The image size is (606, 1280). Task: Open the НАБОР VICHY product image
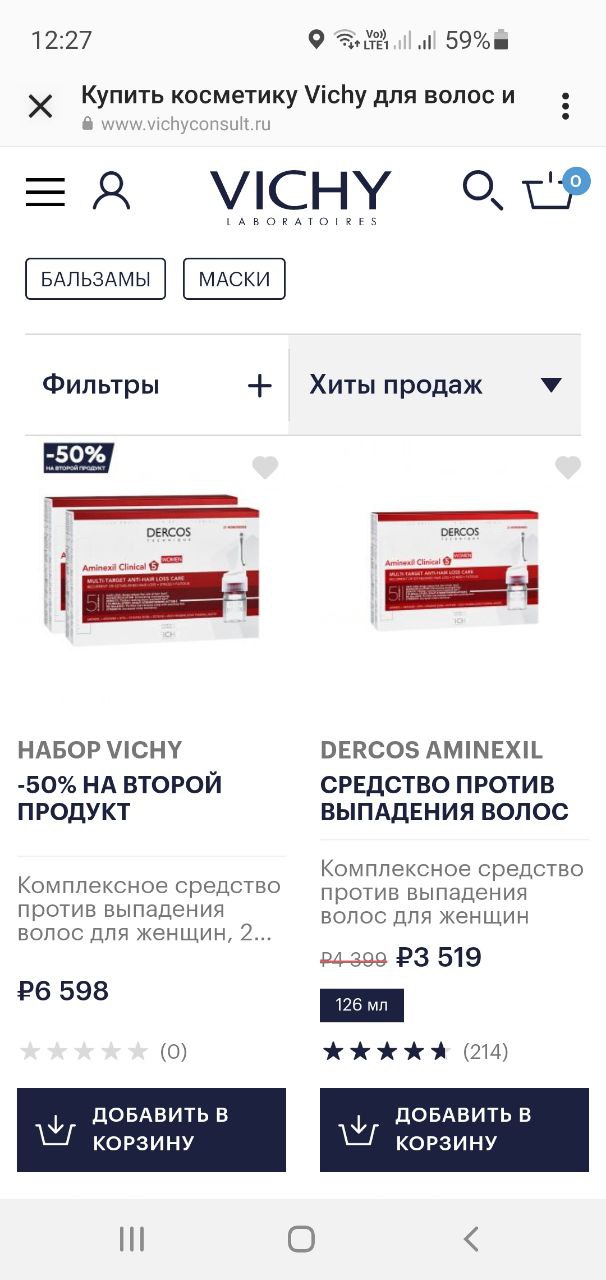point(151,568)
